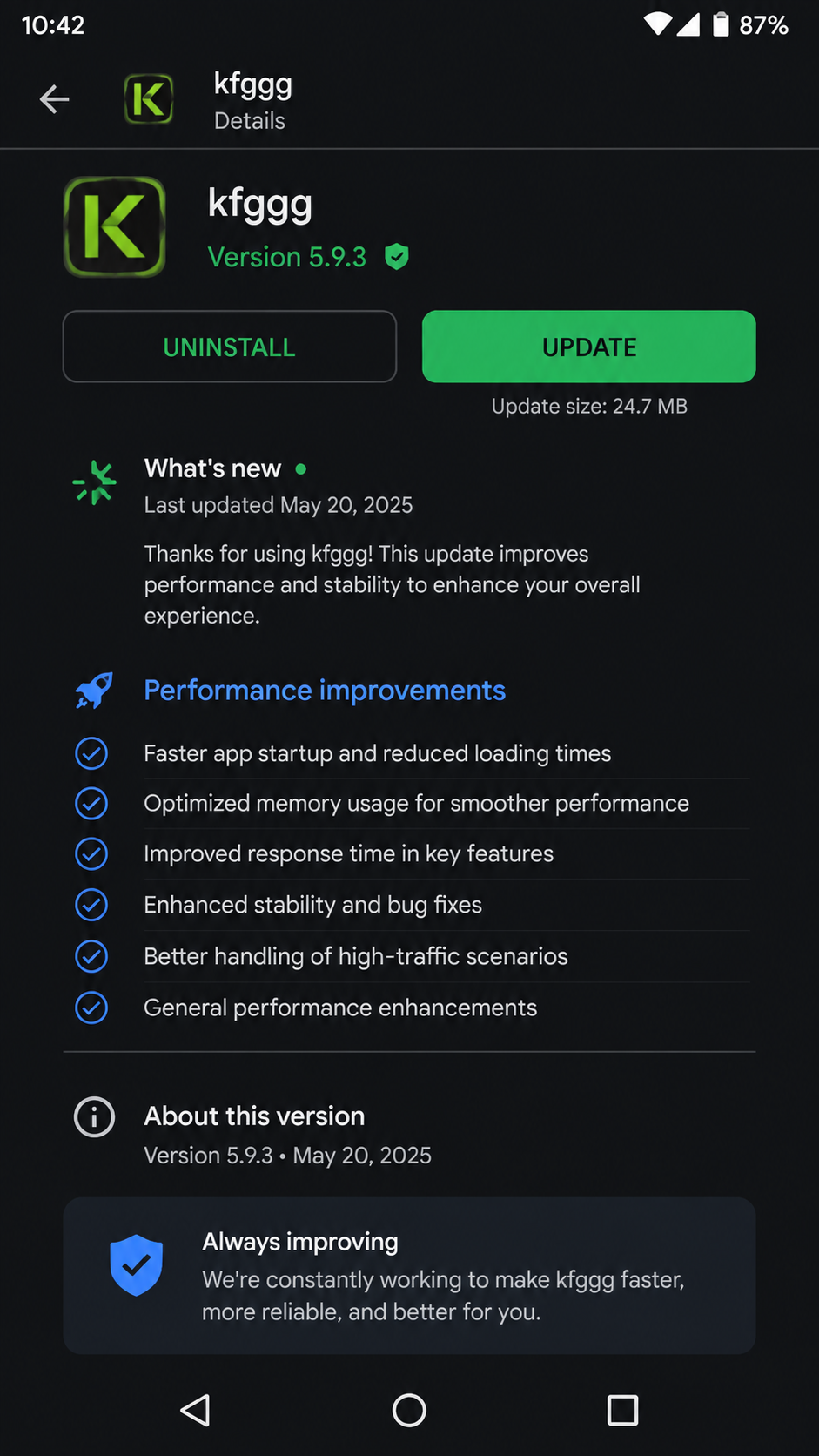Open recent apps from navigation bar

point(622,1410)
